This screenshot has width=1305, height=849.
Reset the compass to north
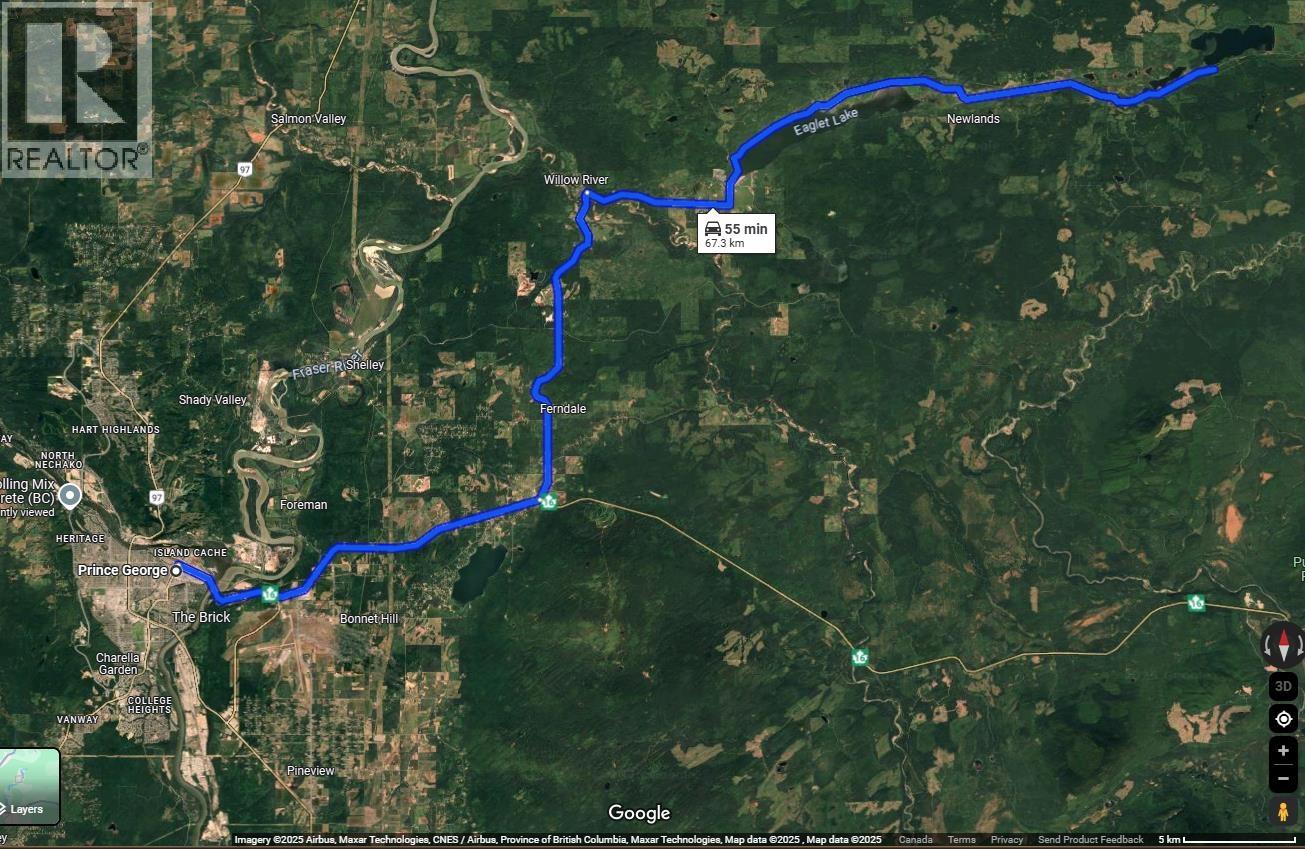point(1283,645)
